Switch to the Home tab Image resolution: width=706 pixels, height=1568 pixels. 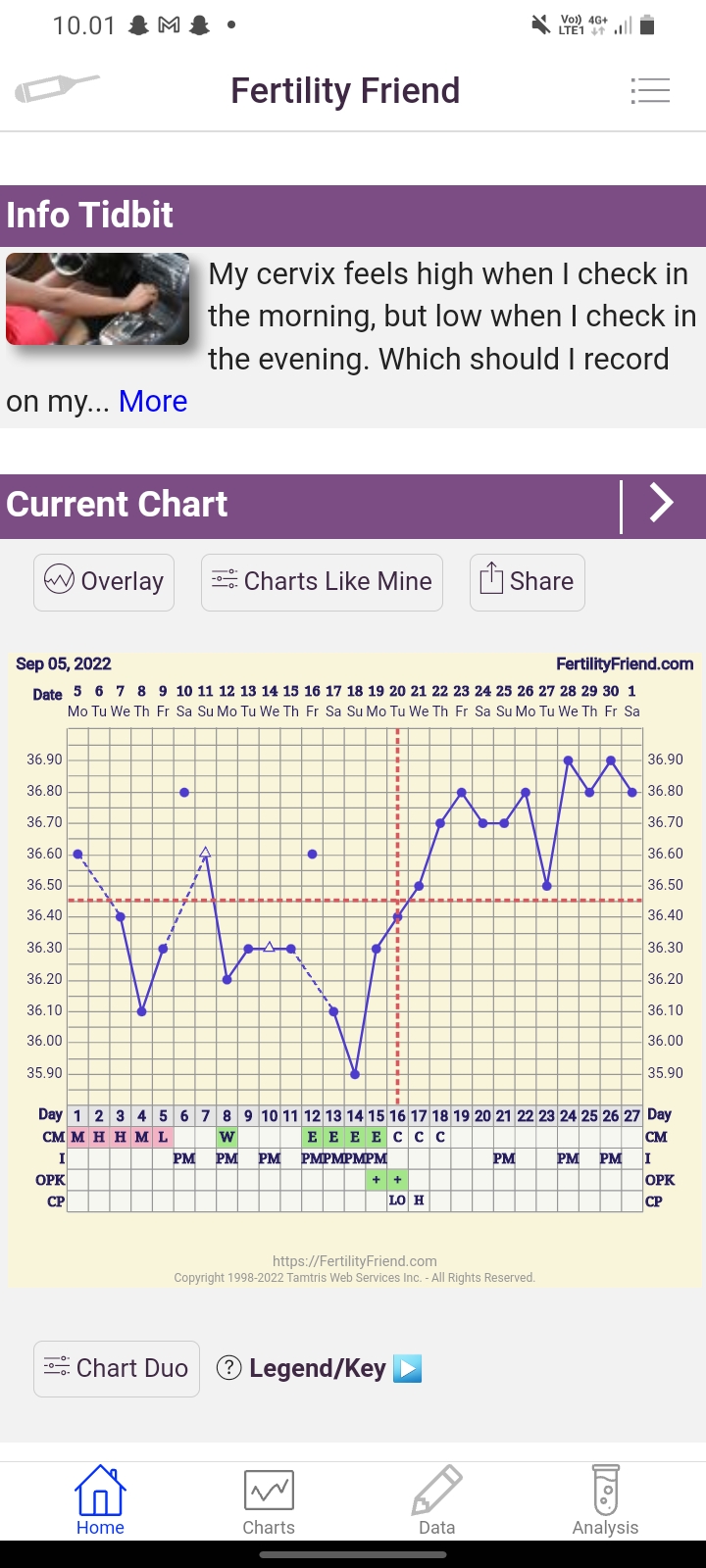click(100, 1500)
